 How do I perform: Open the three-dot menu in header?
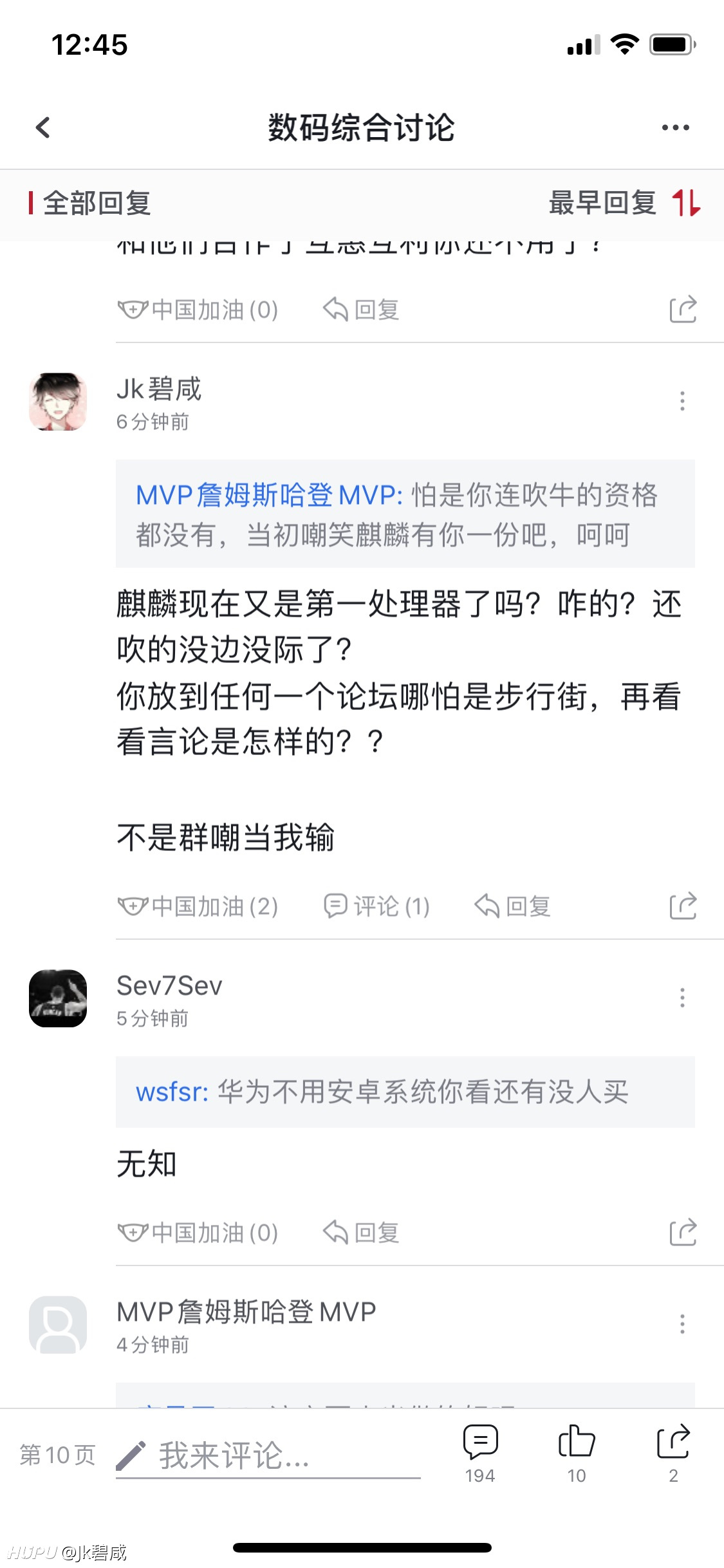675,127
